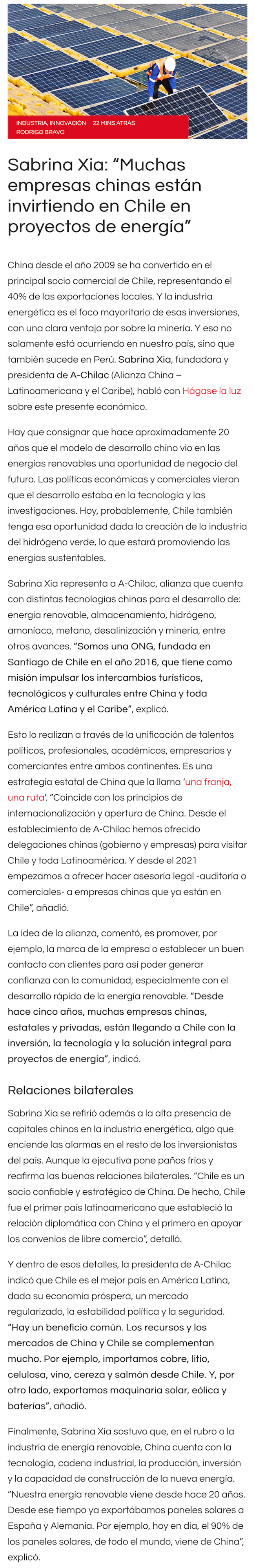
Task: Open the 'una franja, una ruta' link
Action: (206, 781)
